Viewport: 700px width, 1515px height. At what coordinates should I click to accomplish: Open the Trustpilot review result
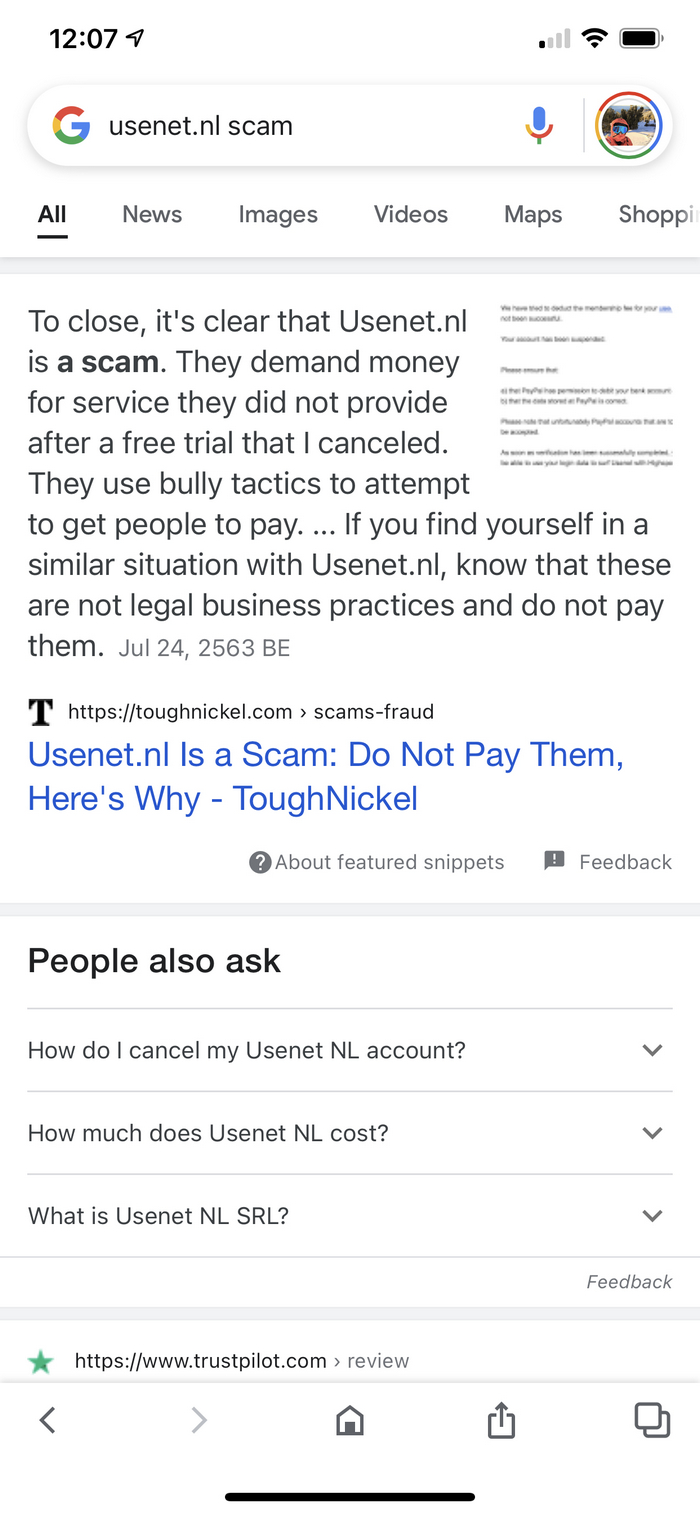240,1361
